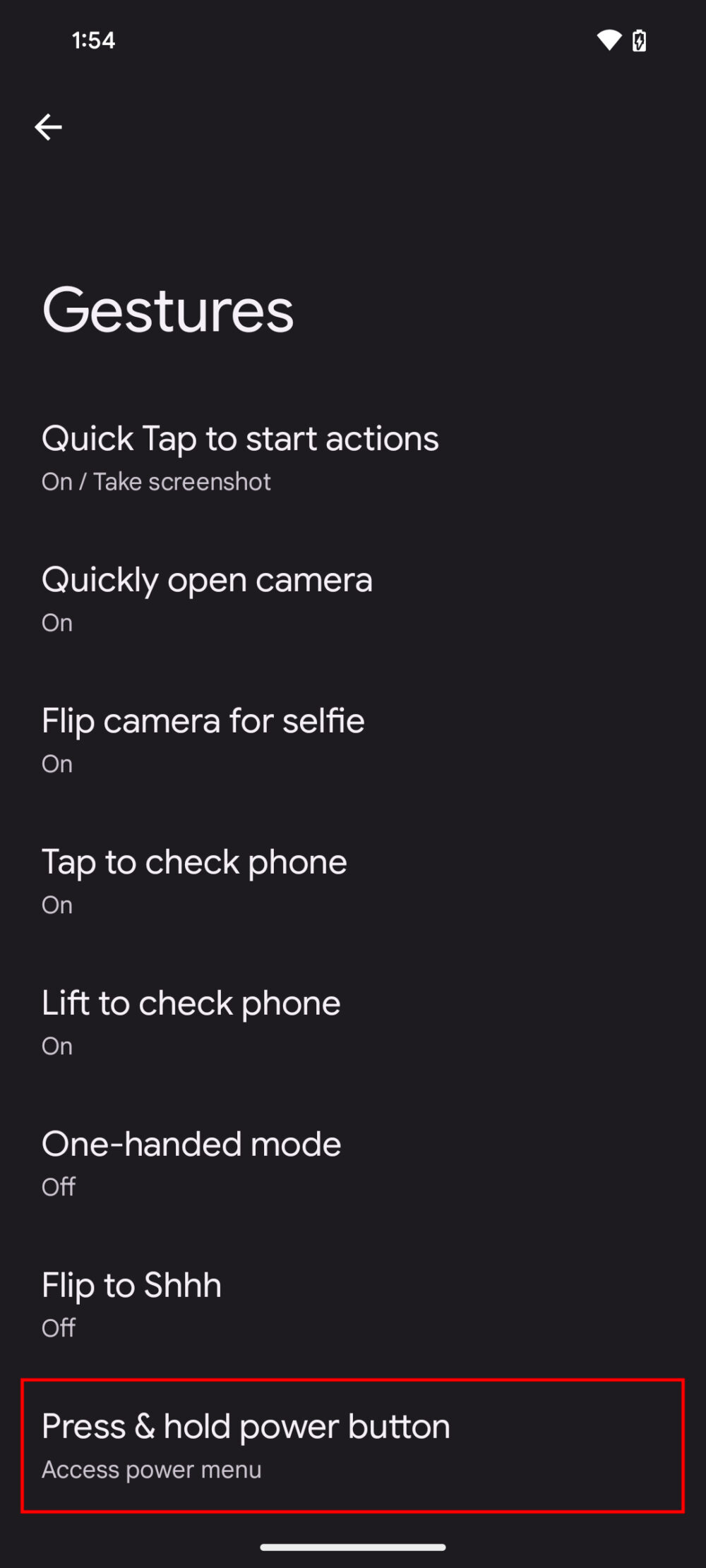The height and width of the screenshot is (1568, 706).
Task: Open Flip to Shhh setting
Action: 131,1304
